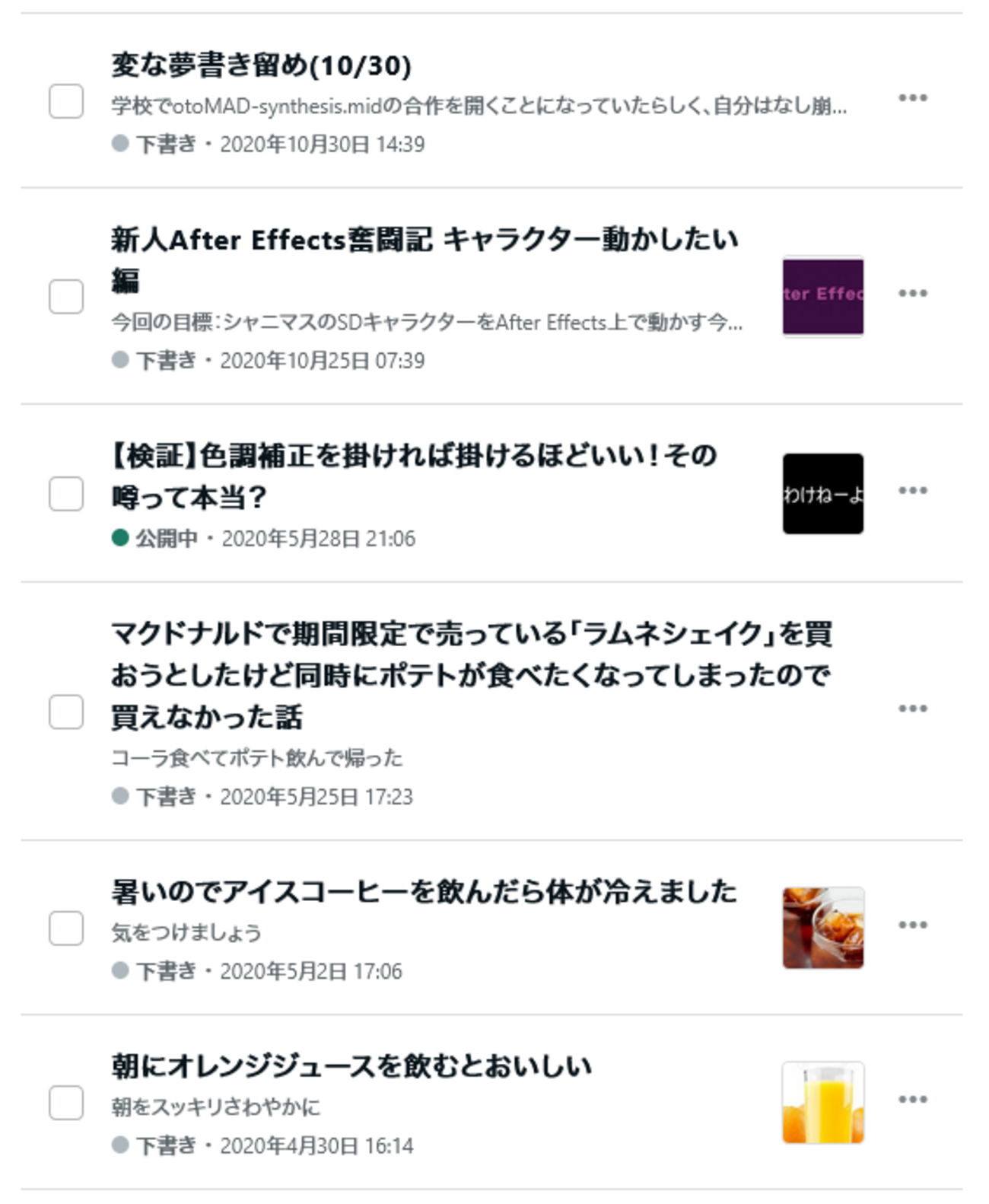989x1204 pixels.
Task: Open the three-dot menu for 朝にオレンジジュース
Action: click(912, 1099)
